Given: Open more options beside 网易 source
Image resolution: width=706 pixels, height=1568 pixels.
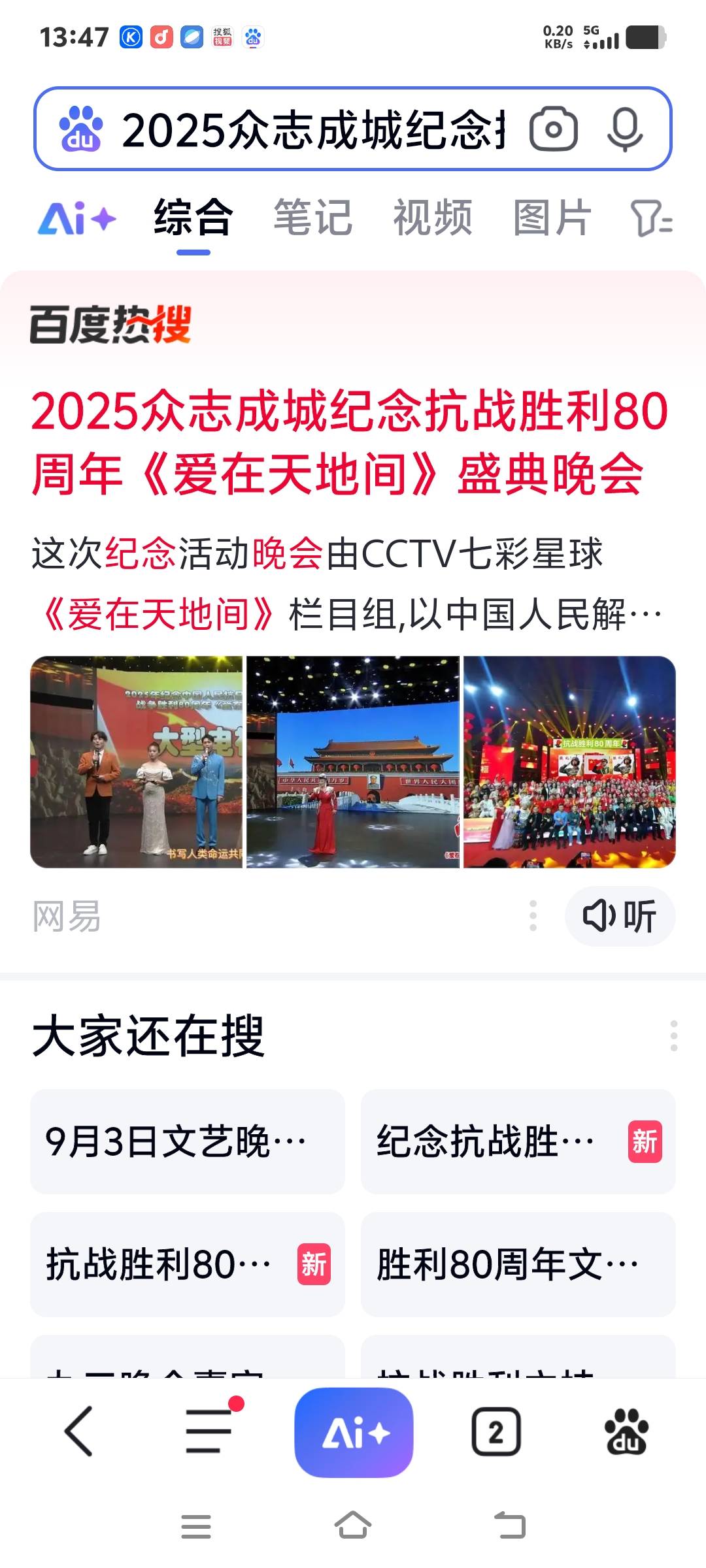Looking at the screenshot, I should pos(533,916).
